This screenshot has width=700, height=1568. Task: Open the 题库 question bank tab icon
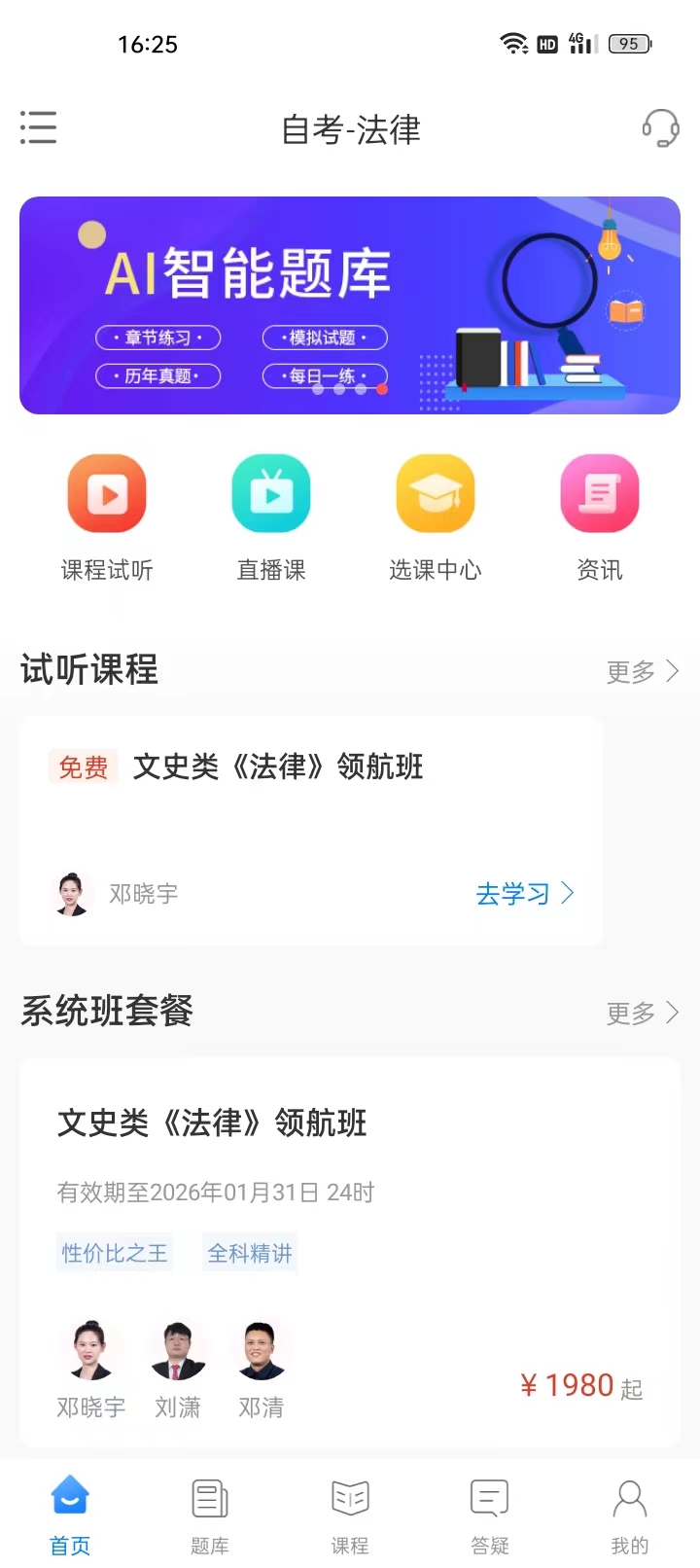pos(209,1503)
